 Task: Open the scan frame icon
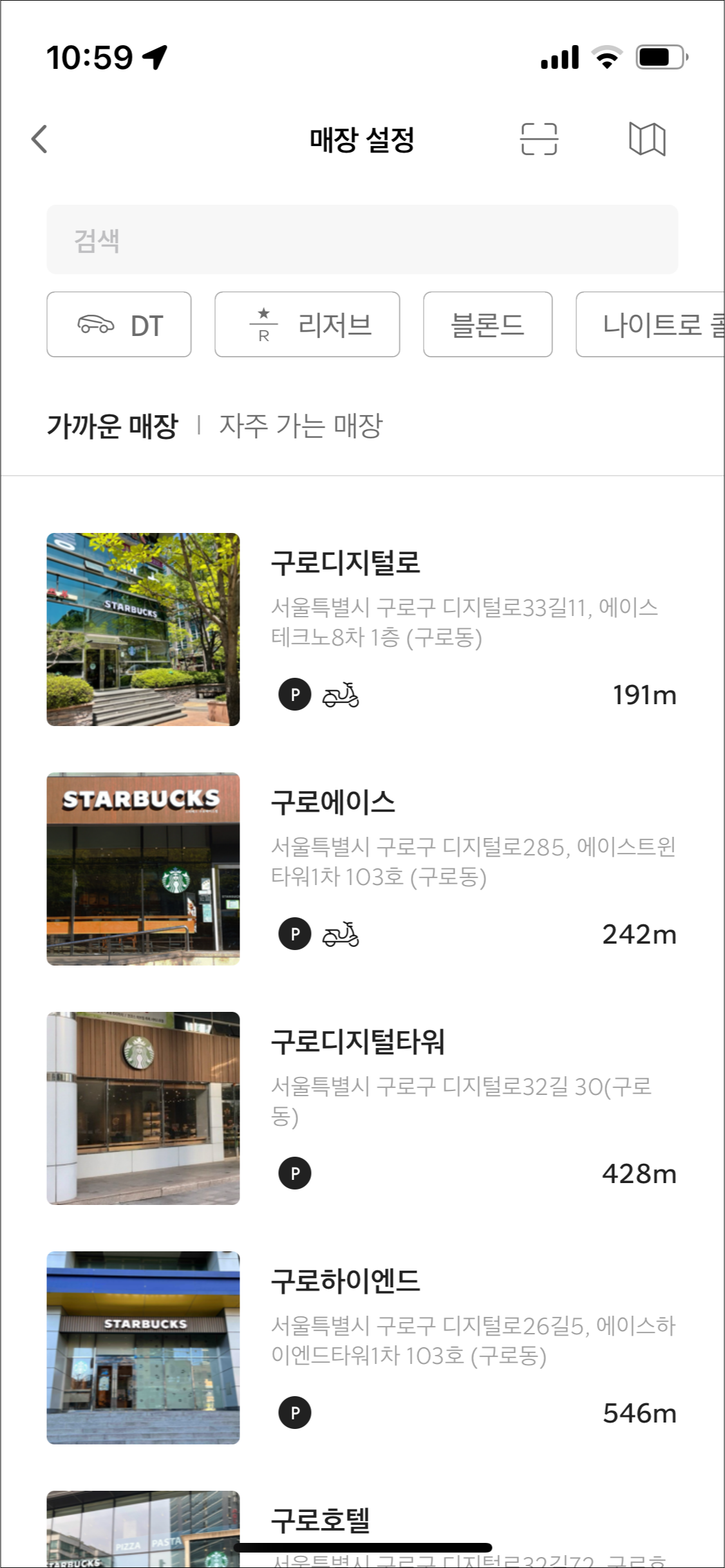pyautogui.click(x=539, y=139)
